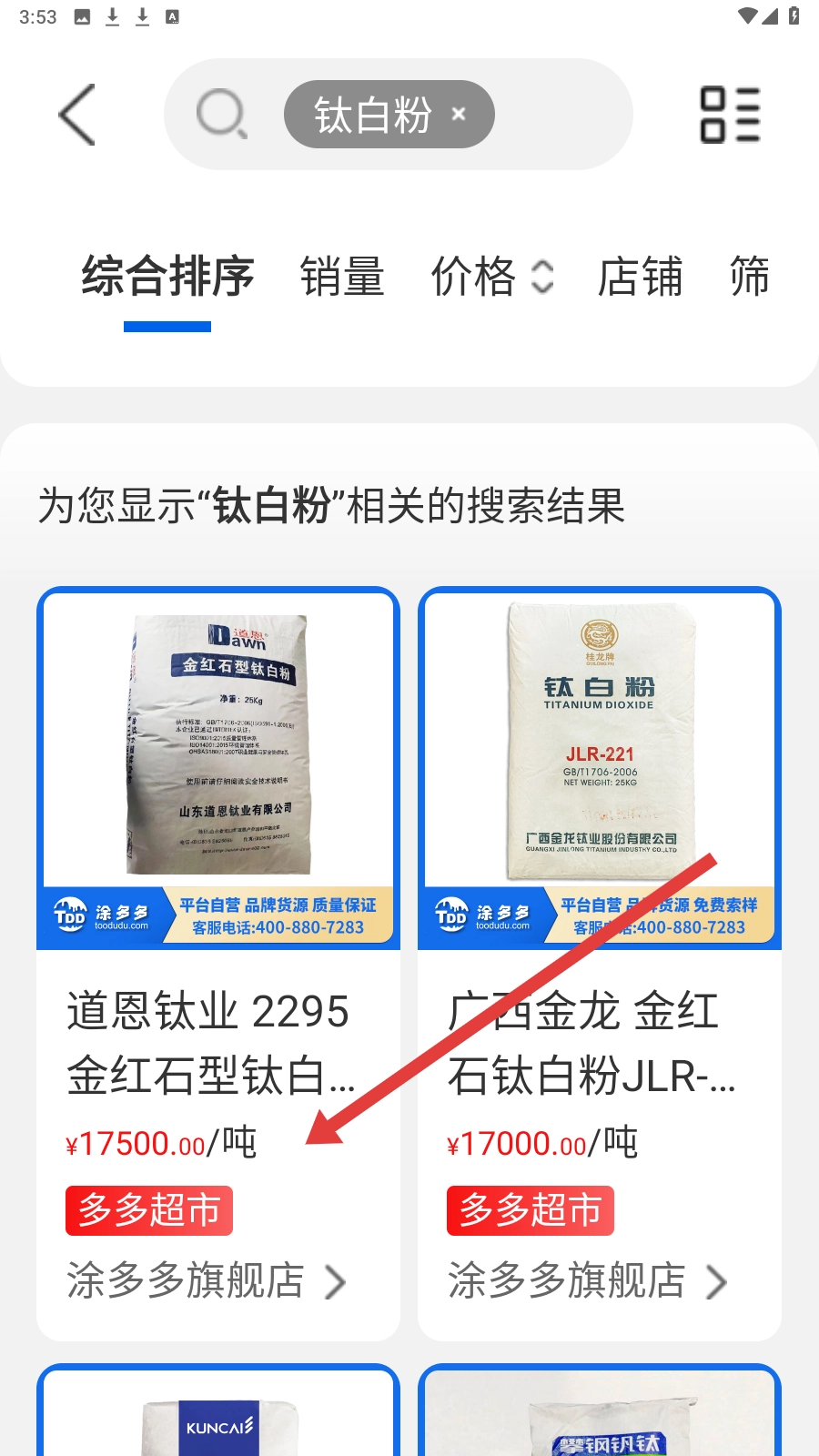Visit 涂多多旗舰店 under 道恩钛业 product
This screenshot has height=1456, width=819.
206,1281
